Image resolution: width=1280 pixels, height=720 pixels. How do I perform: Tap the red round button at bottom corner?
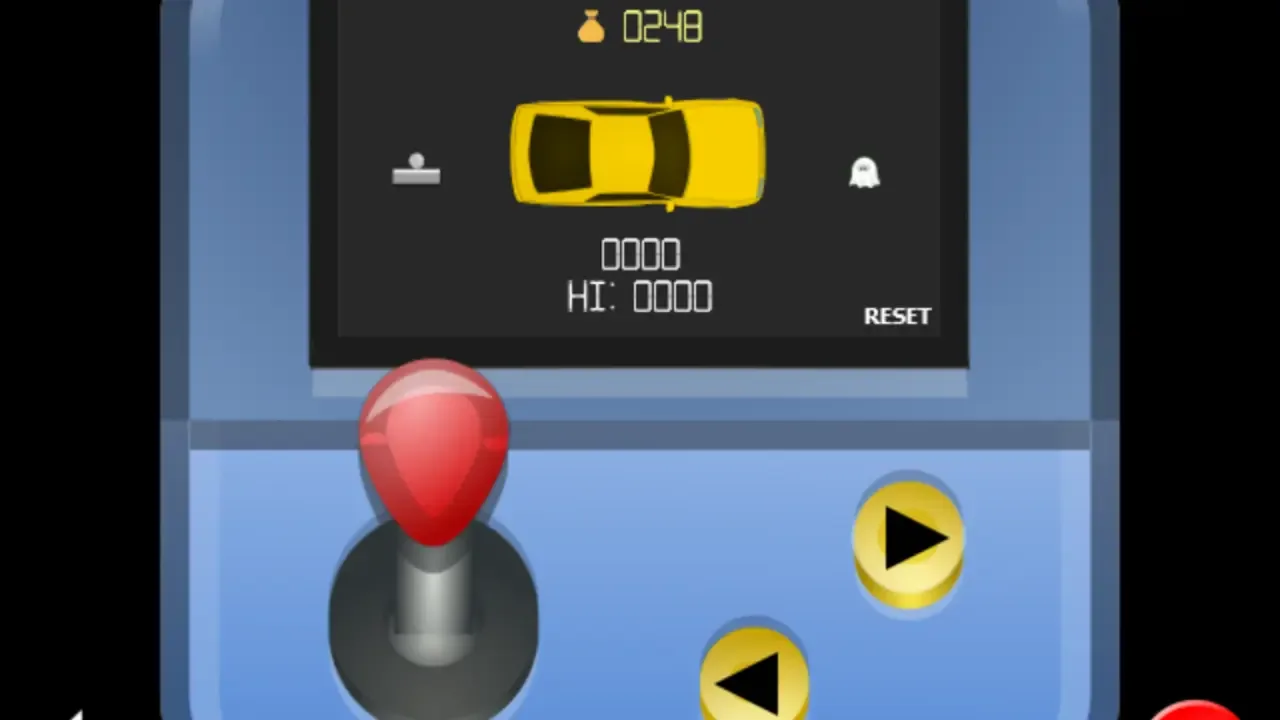(1196, 710)
